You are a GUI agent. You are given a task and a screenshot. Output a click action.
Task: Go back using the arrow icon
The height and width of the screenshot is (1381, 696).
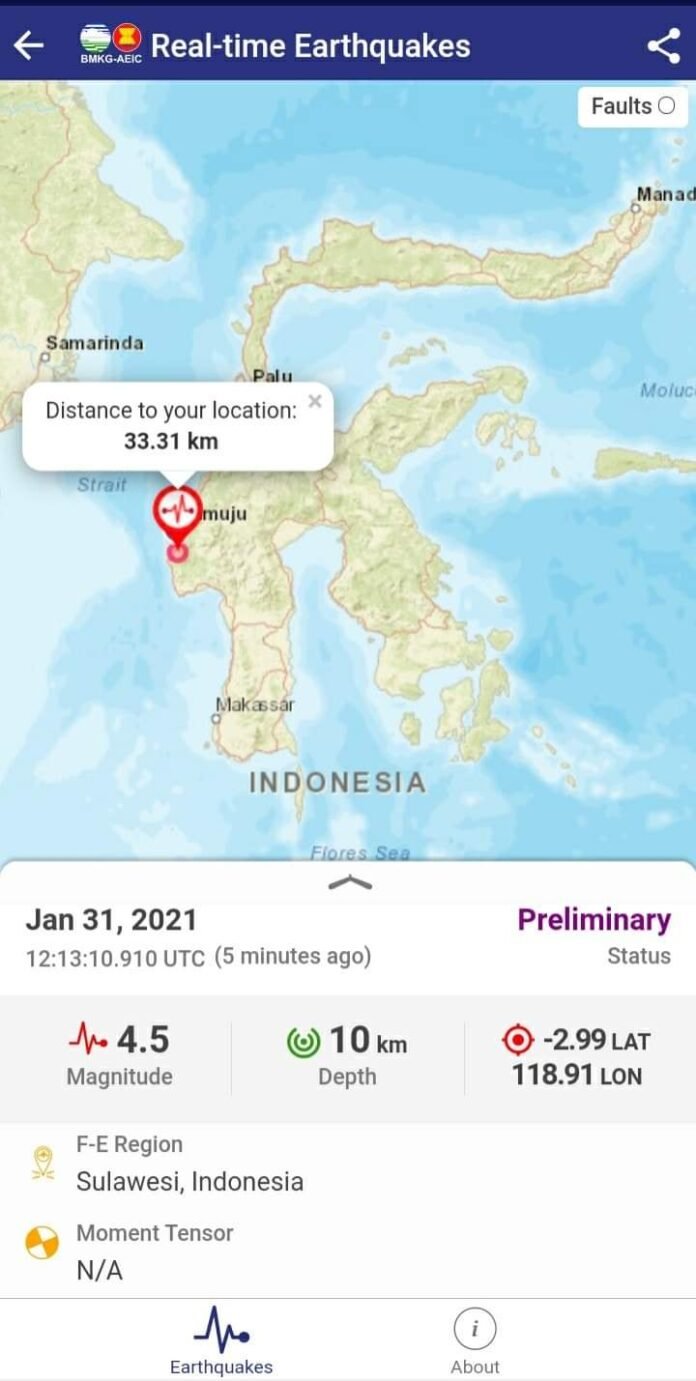tap(29, 46)
